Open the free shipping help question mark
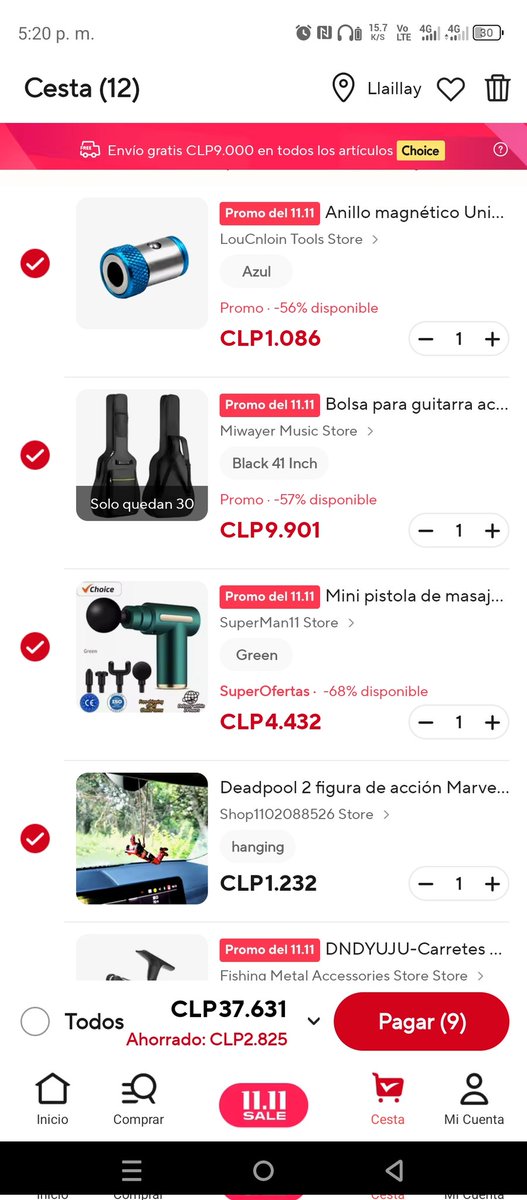The image size is (527, 1200). [x=500, y=150]
